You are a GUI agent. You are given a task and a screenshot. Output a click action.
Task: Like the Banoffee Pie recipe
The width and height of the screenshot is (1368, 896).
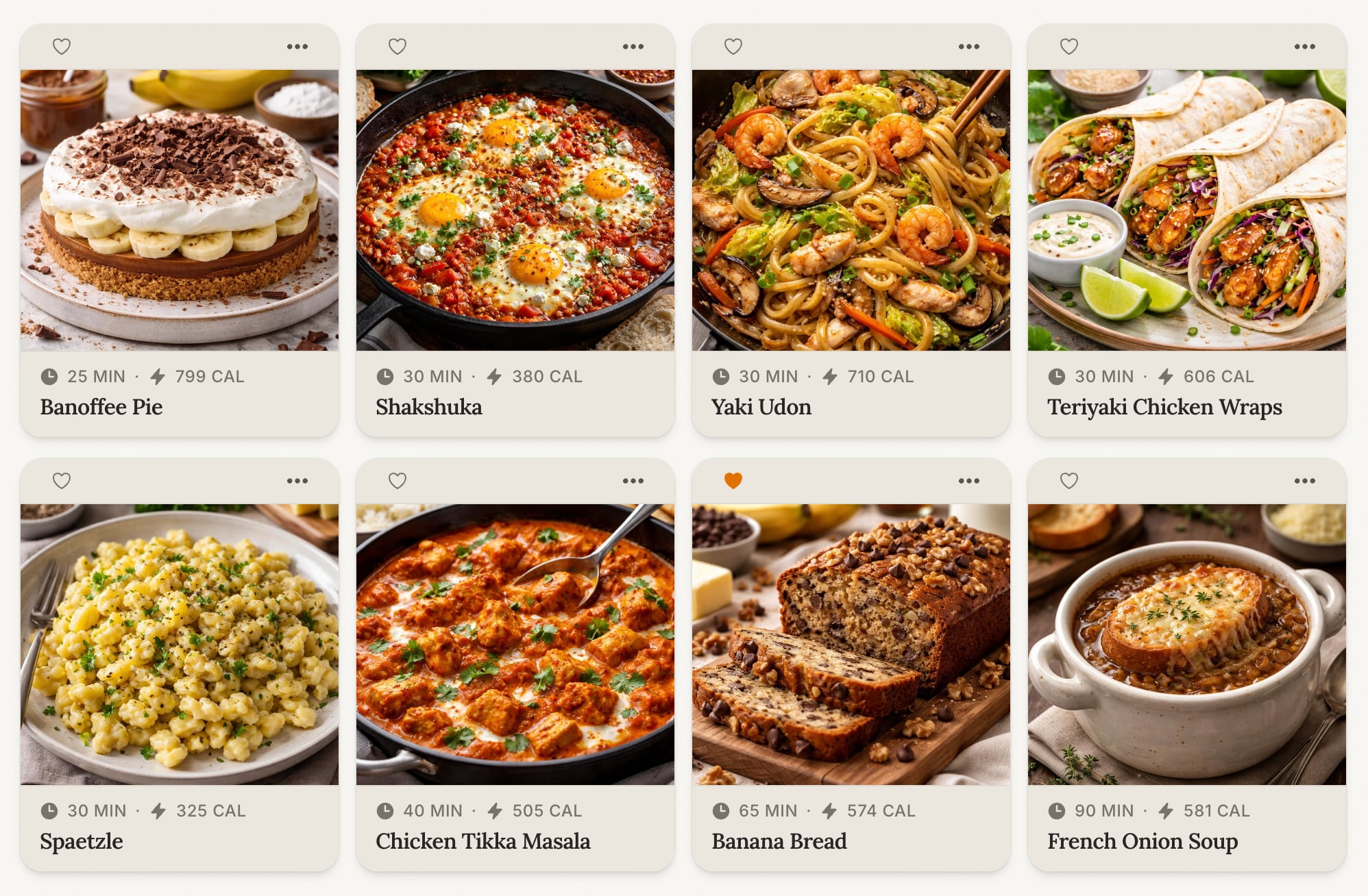coord(62,47)
